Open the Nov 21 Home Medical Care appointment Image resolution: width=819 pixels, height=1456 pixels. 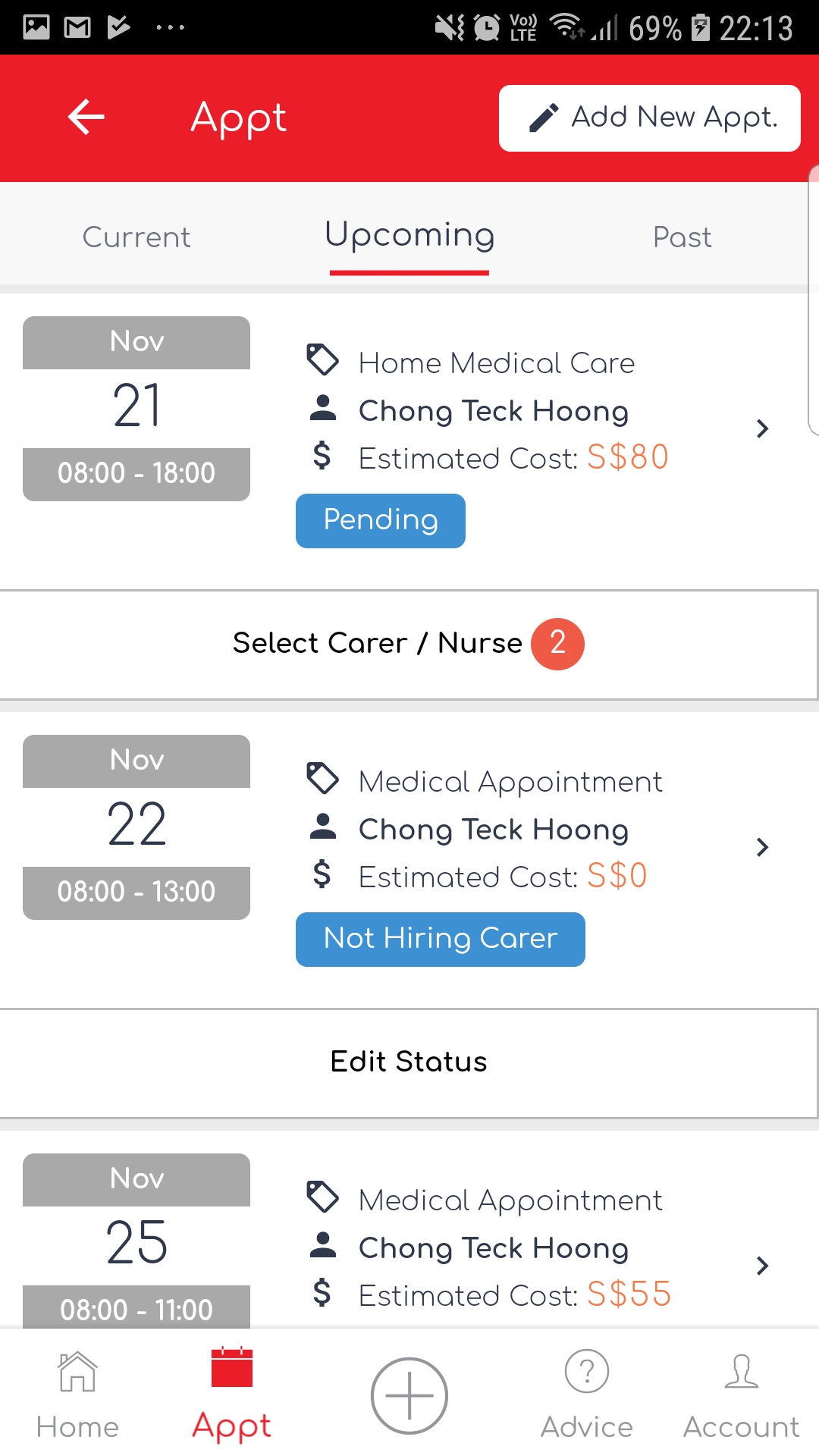[409, 431]
